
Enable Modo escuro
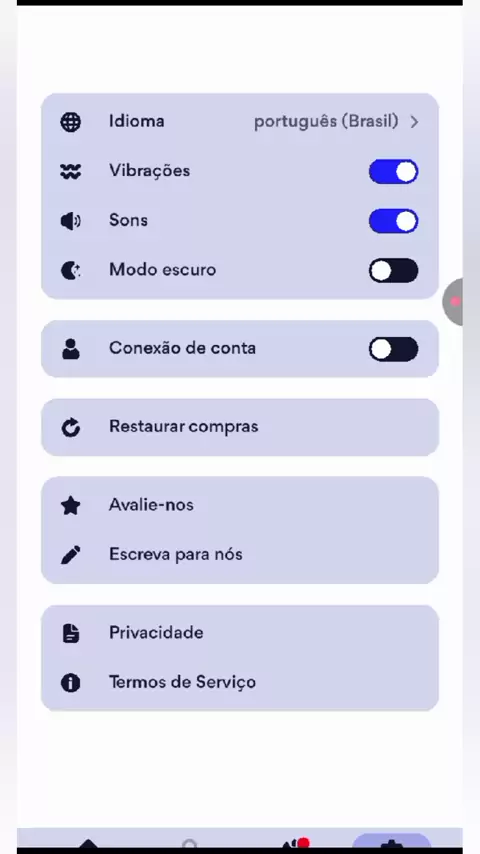[393, 271]
